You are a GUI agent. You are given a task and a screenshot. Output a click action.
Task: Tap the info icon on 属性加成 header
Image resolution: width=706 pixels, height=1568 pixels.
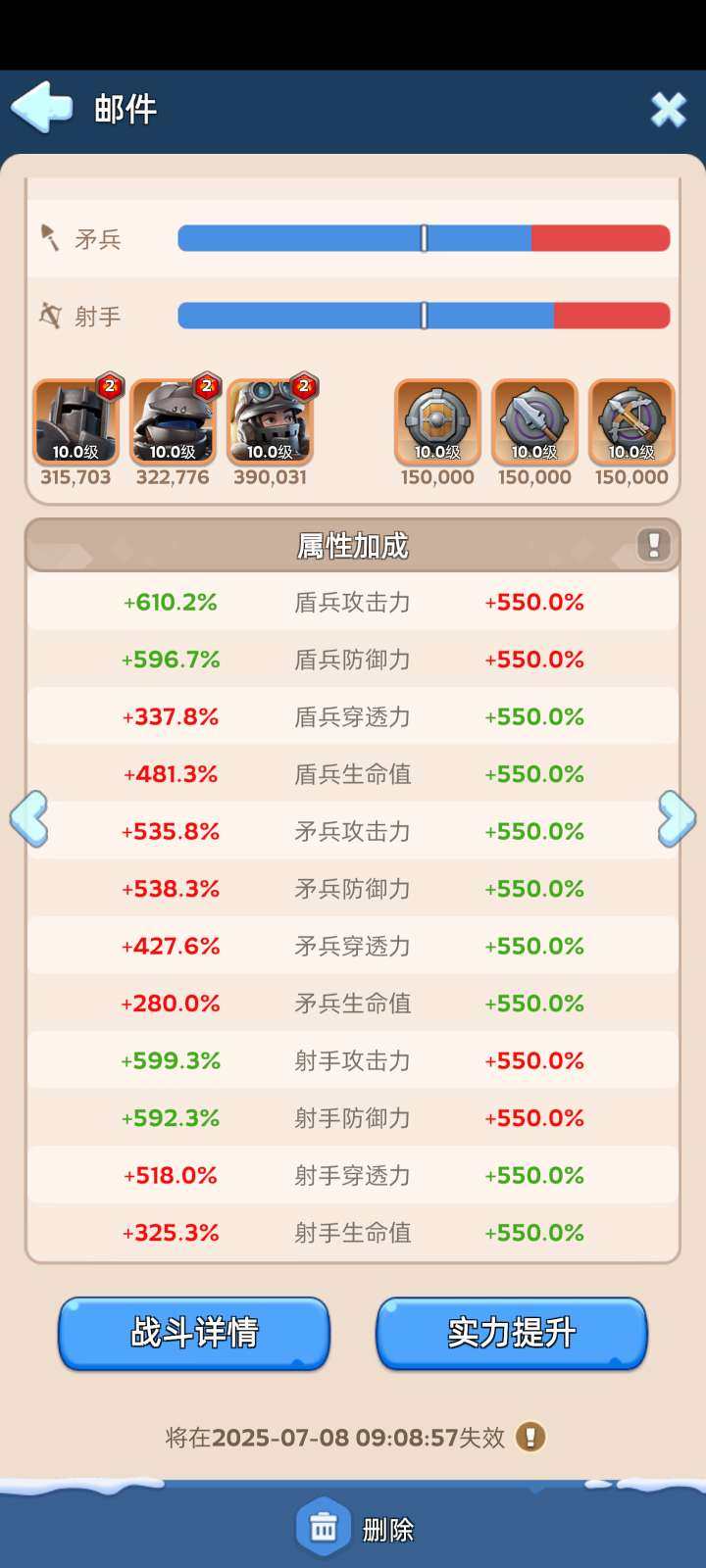point(653,546)
